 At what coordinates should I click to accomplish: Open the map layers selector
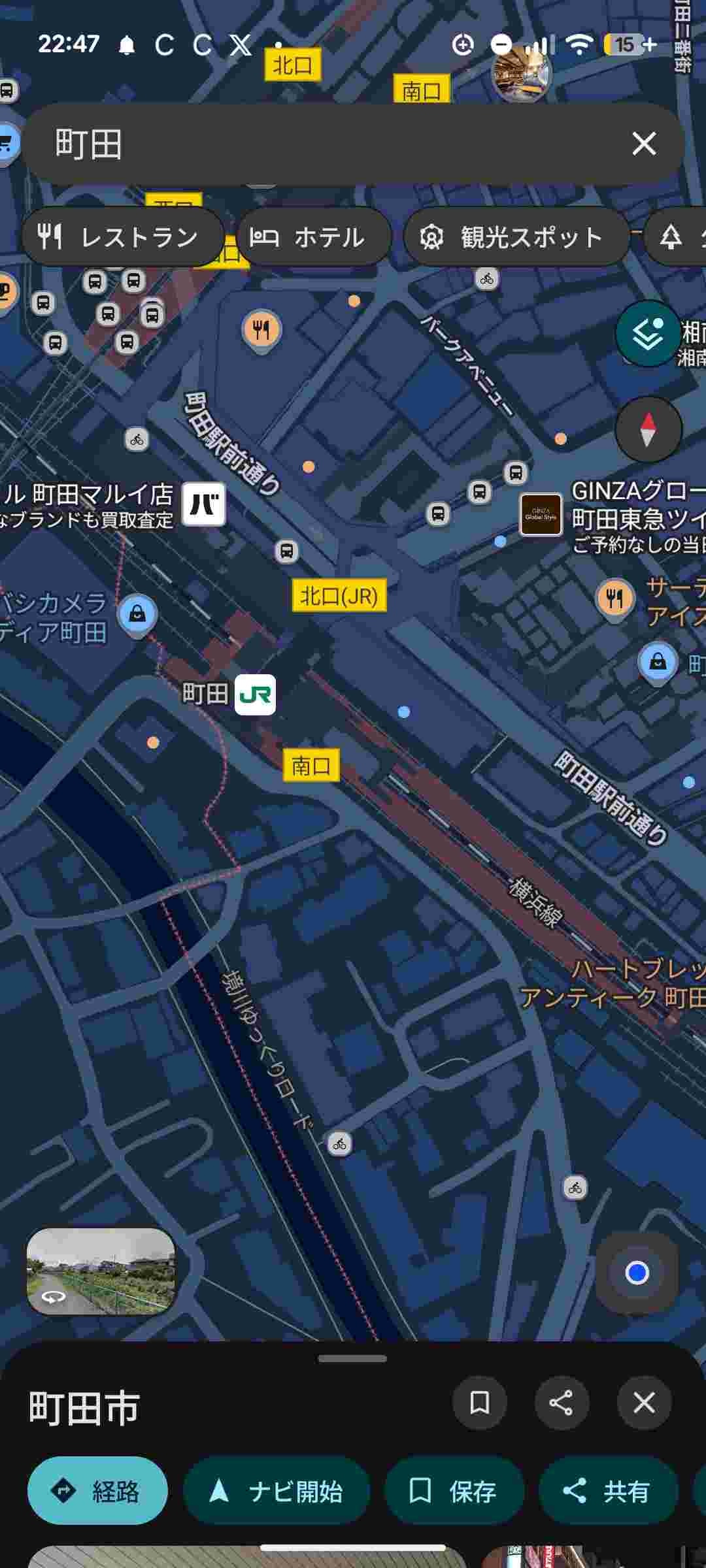pos(648,334)
